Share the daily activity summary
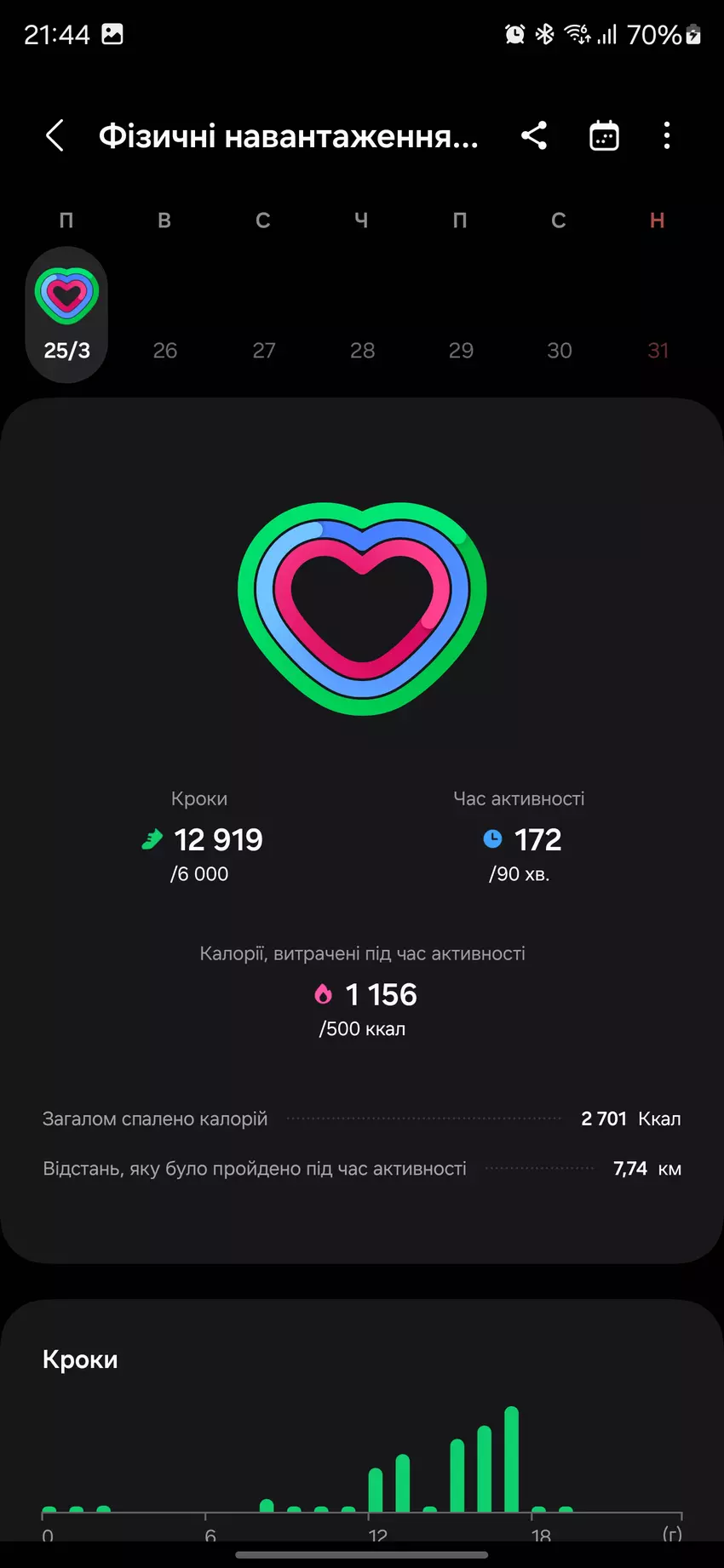Screen dimensions: 724x1568 point(534,135)
